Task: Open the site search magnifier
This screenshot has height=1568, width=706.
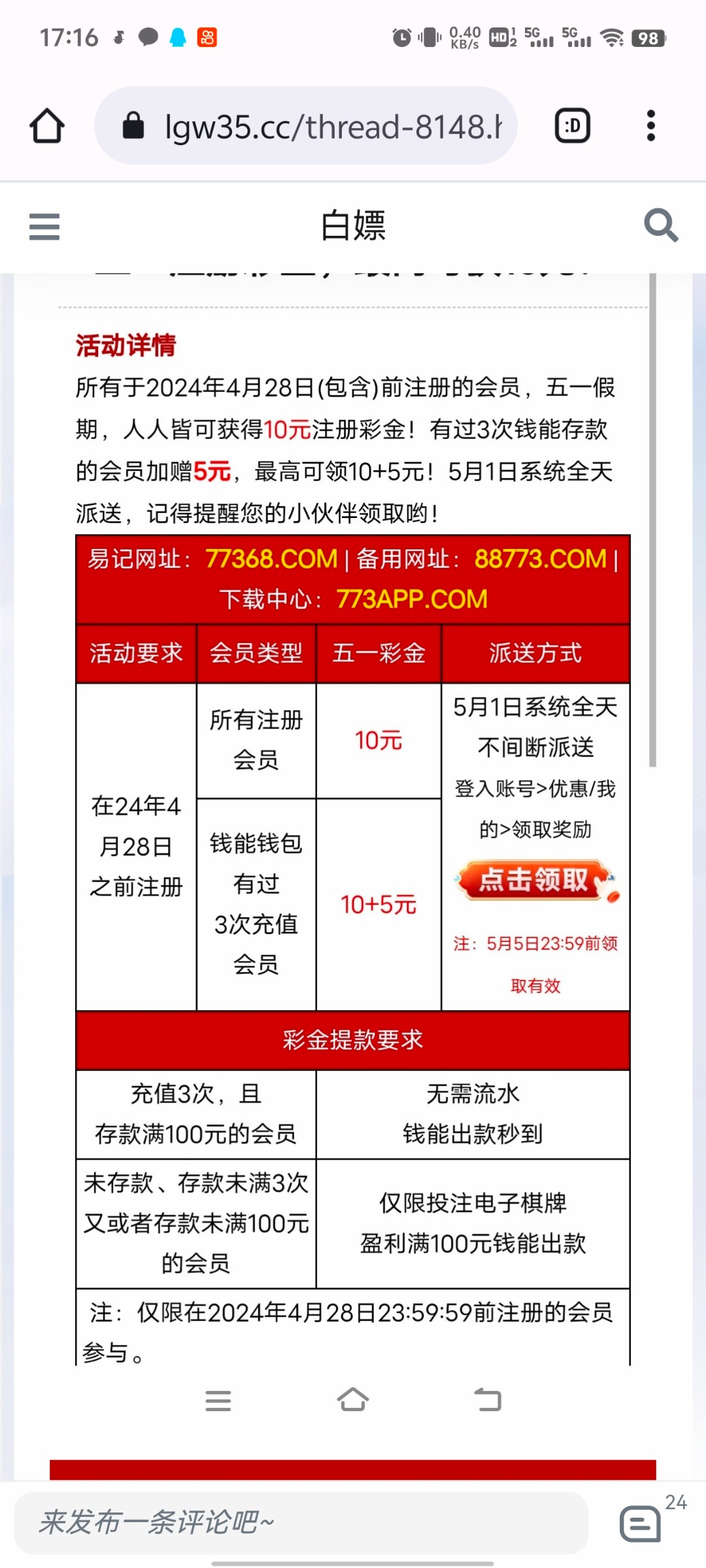Action: click(660, 225)
